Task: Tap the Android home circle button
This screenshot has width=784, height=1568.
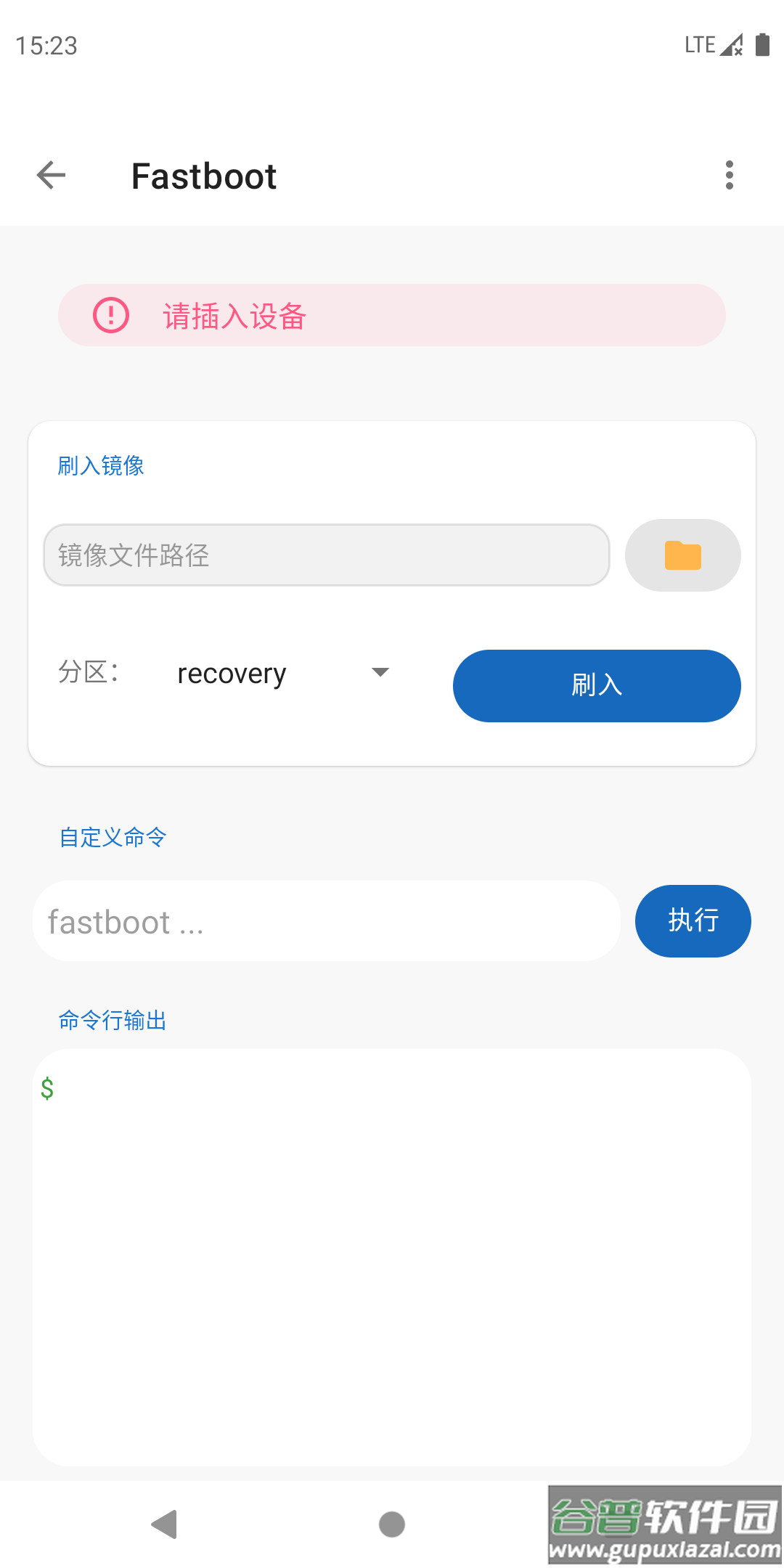Action: tap(391, 1523)
